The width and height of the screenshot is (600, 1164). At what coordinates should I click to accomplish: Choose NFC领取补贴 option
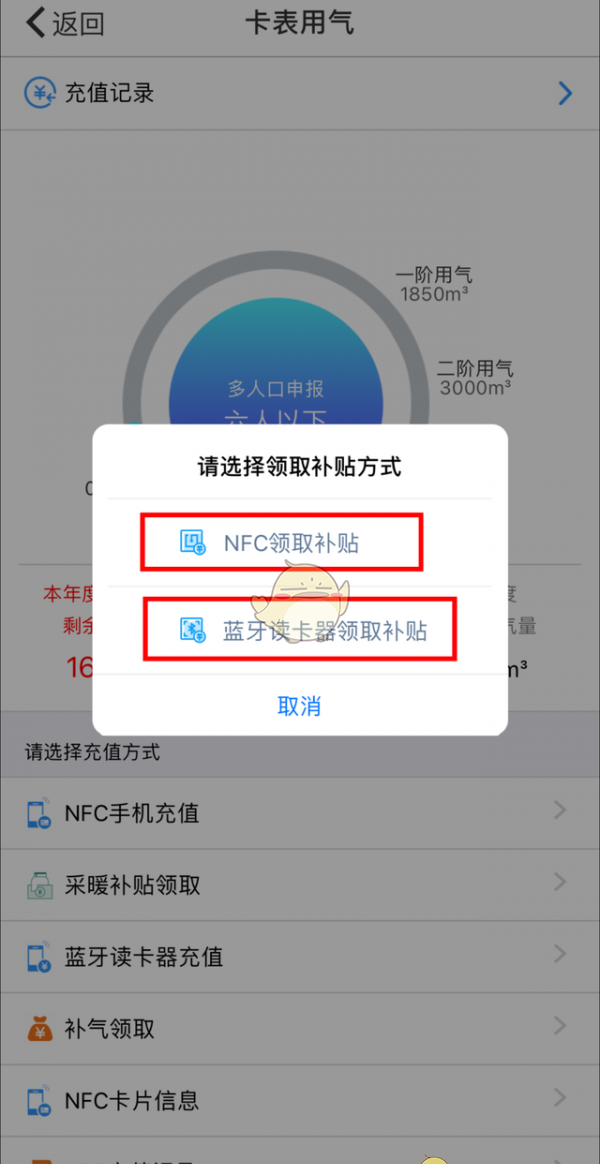(x=281, y=544)
